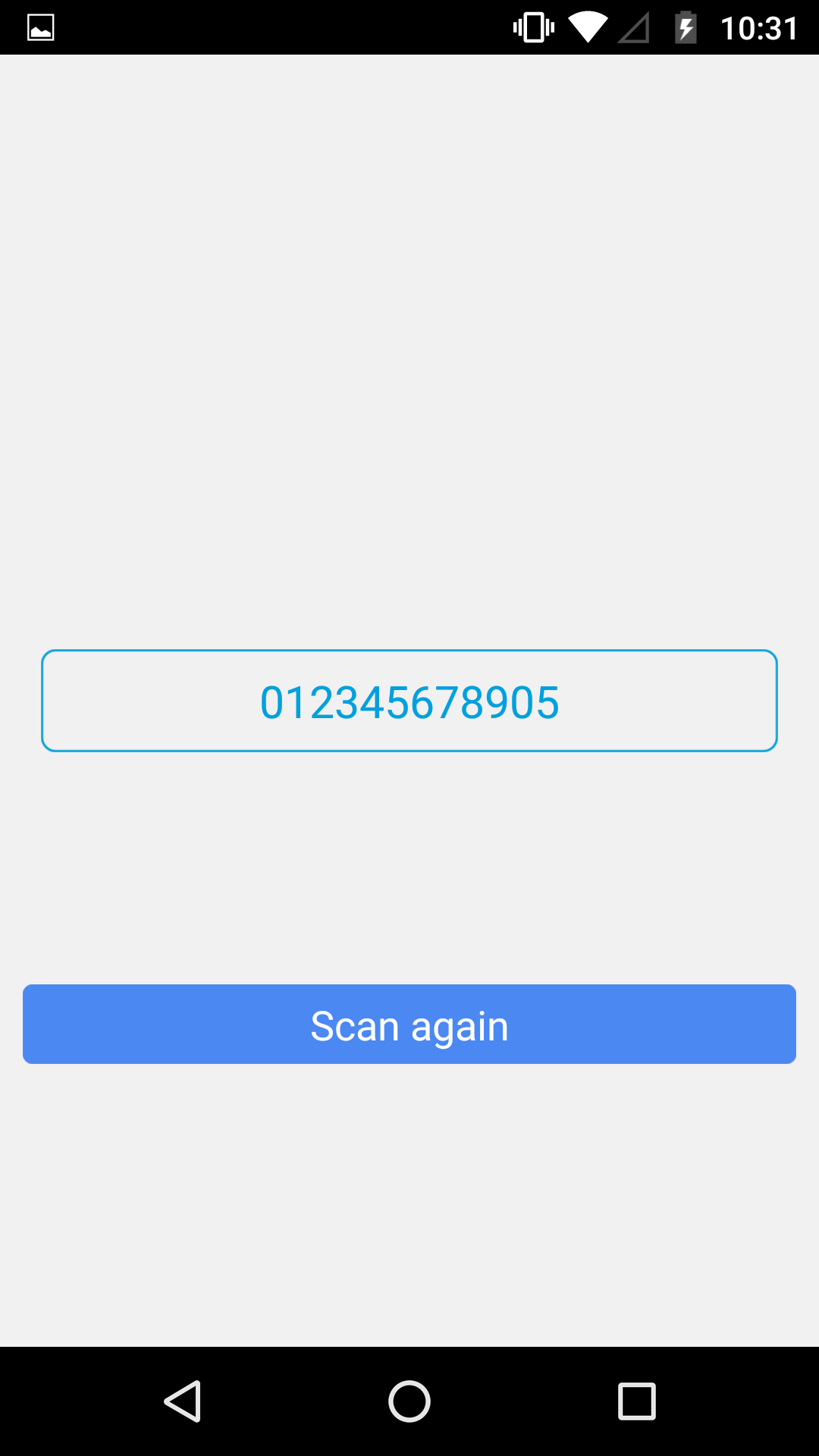Open the recent apps overview

click(636, 1401)
